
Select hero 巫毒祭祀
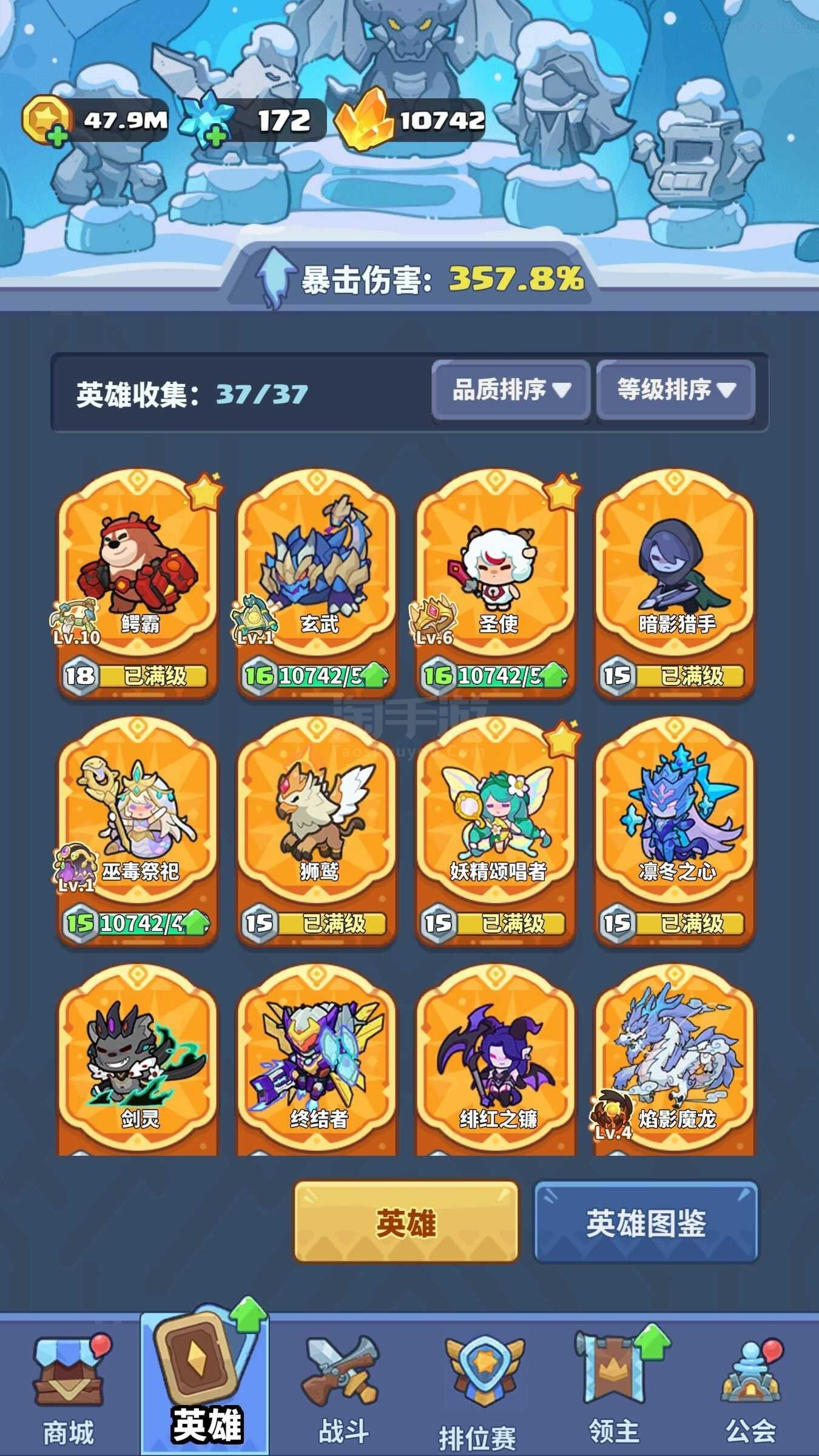138,825
